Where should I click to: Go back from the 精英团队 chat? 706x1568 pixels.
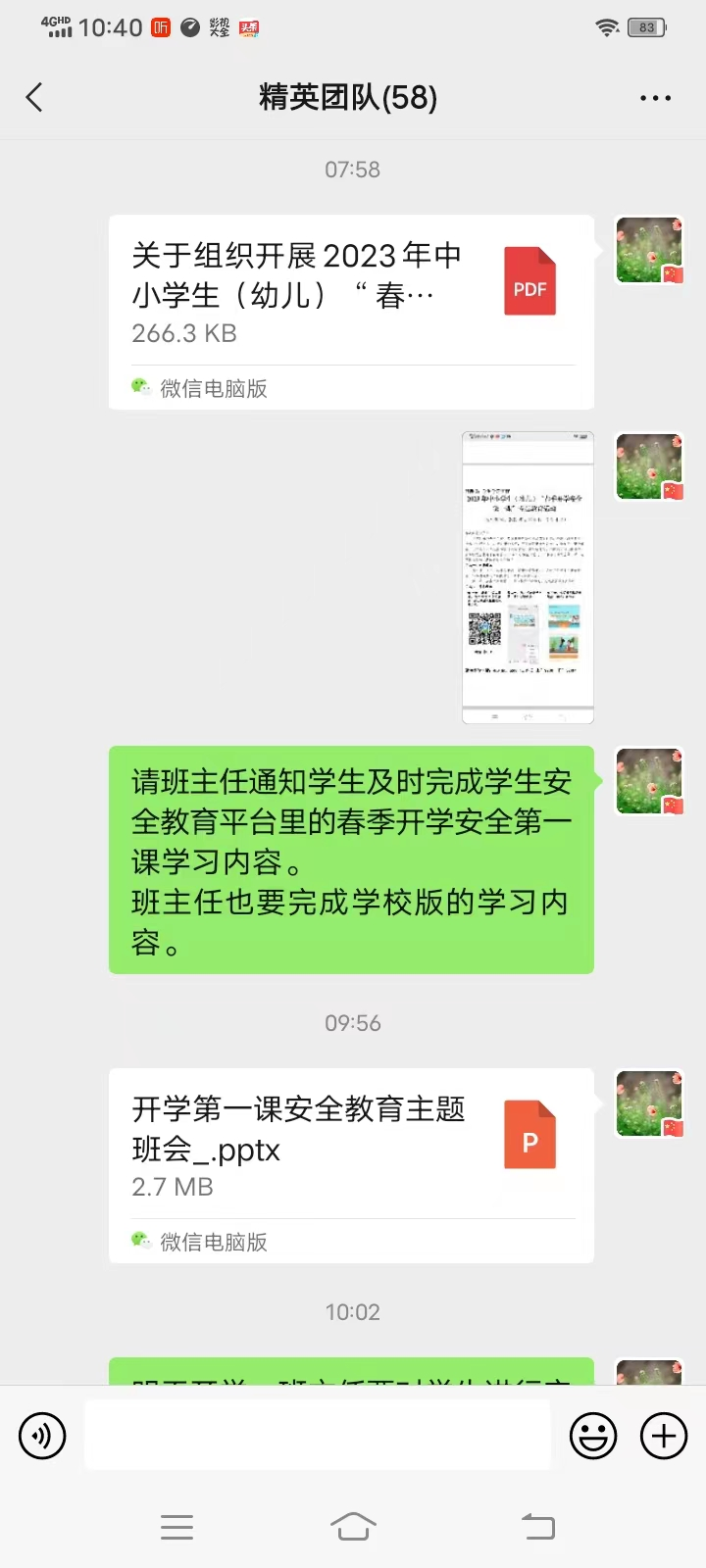click(34, 97)
